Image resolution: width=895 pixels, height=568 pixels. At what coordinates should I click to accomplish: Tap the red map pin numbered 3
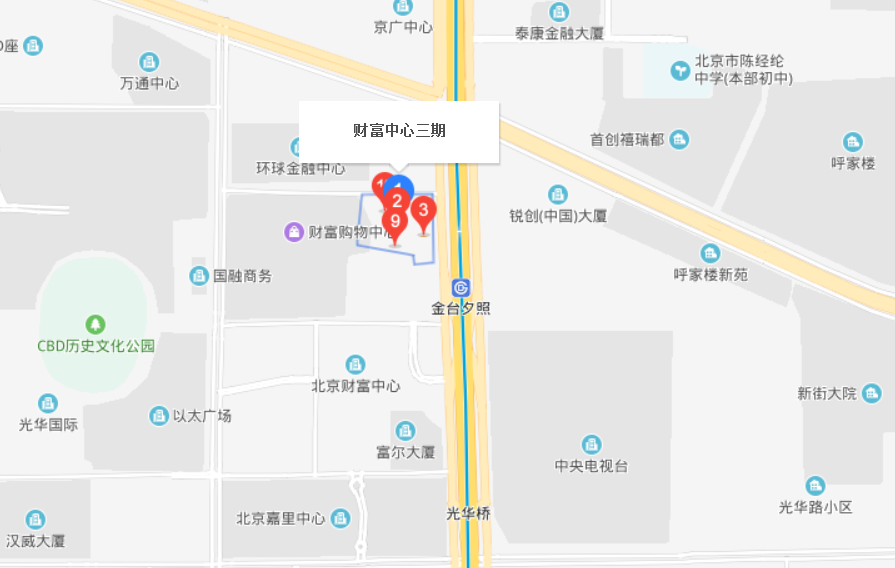click(x=423, y=212)
